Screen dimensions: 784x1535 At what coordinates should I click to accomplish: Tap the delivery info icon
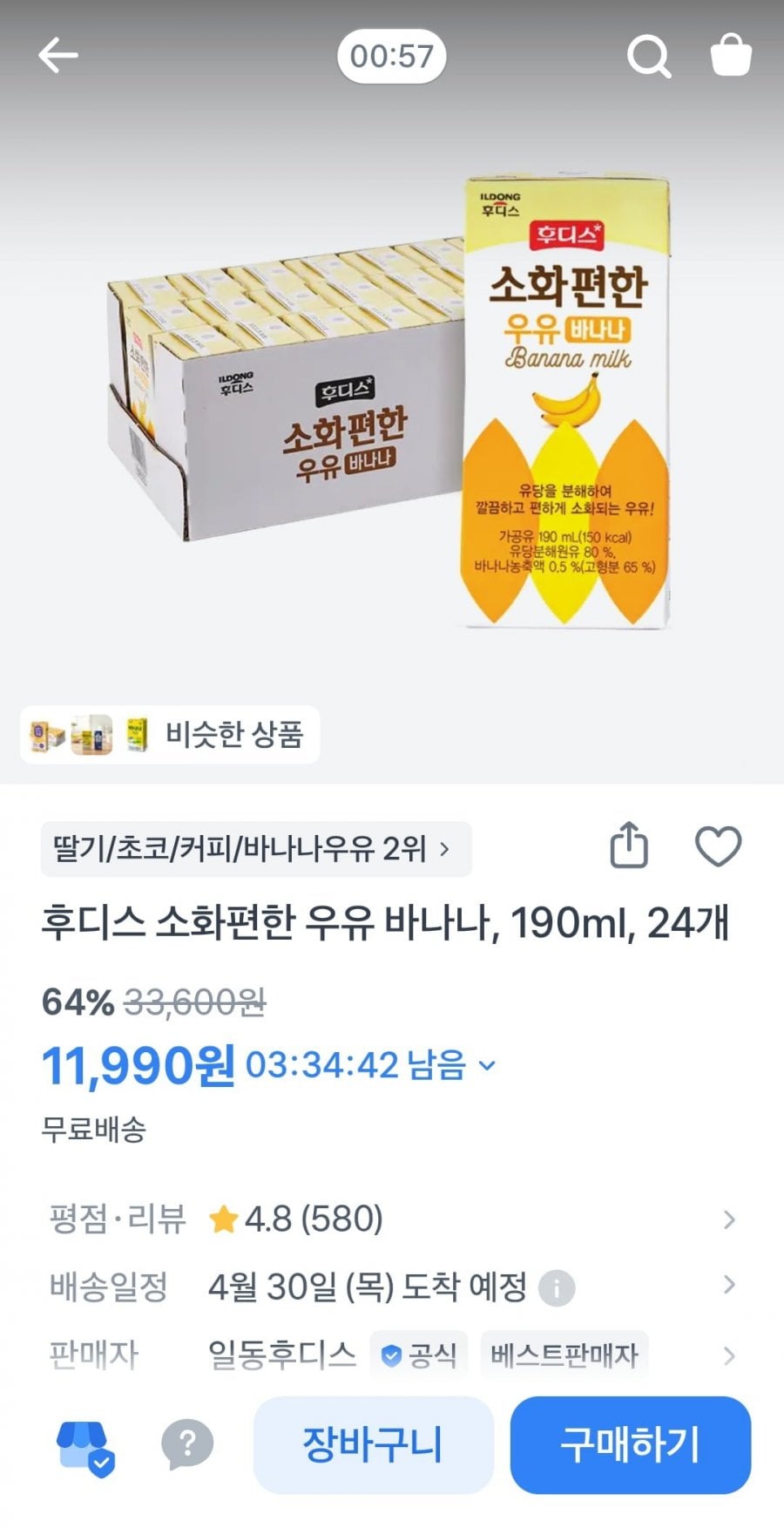point(557,1287)
